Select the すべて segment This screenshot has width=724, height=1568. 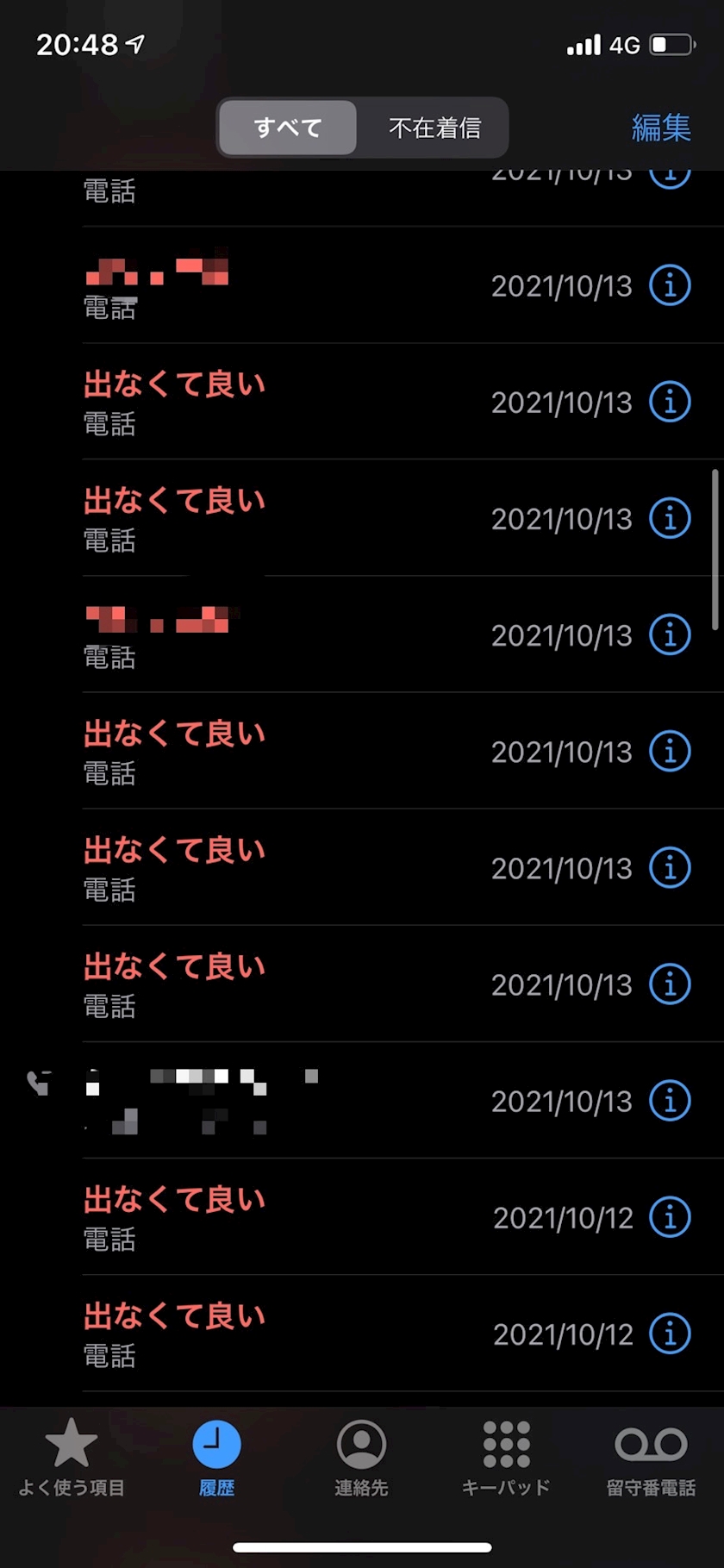point(288,128)
